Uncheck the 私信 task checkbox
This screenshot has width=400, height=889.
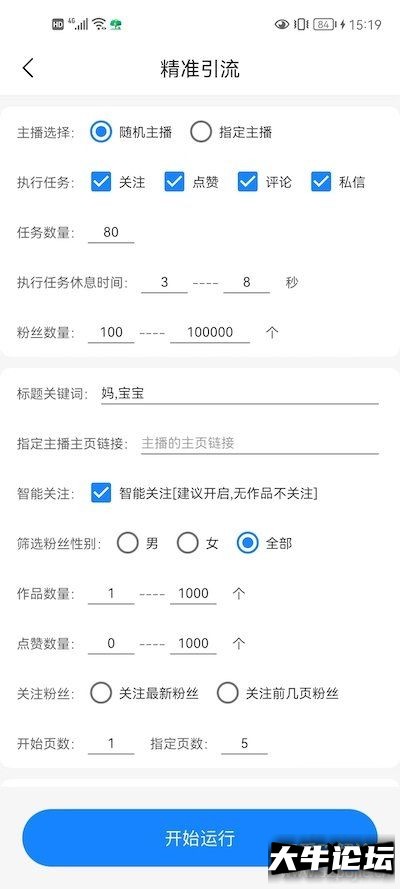click(x=321, y=182)
